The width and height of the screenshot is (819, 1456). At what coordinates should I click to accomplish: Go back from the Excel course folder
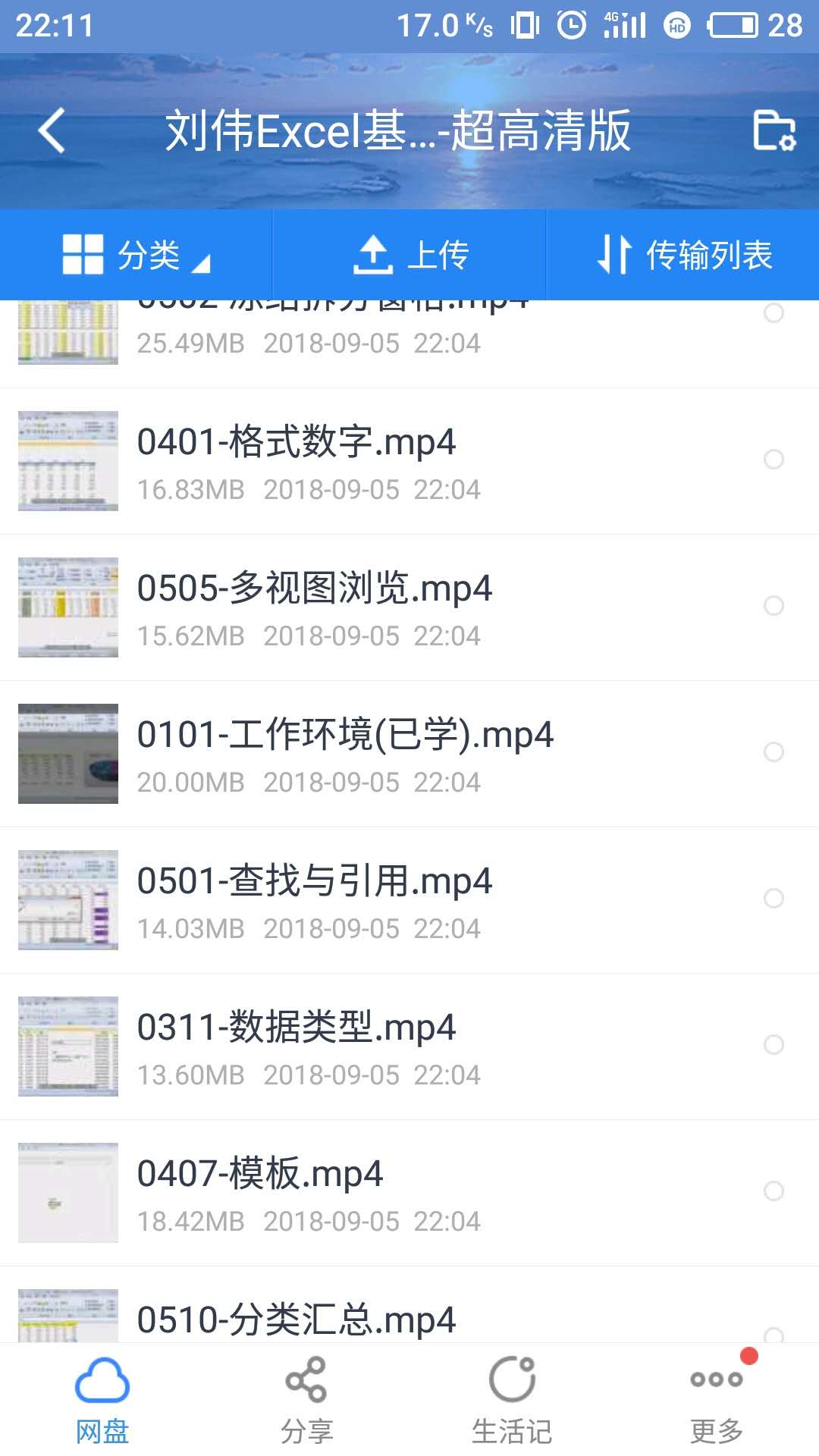(x=52, y=130)
